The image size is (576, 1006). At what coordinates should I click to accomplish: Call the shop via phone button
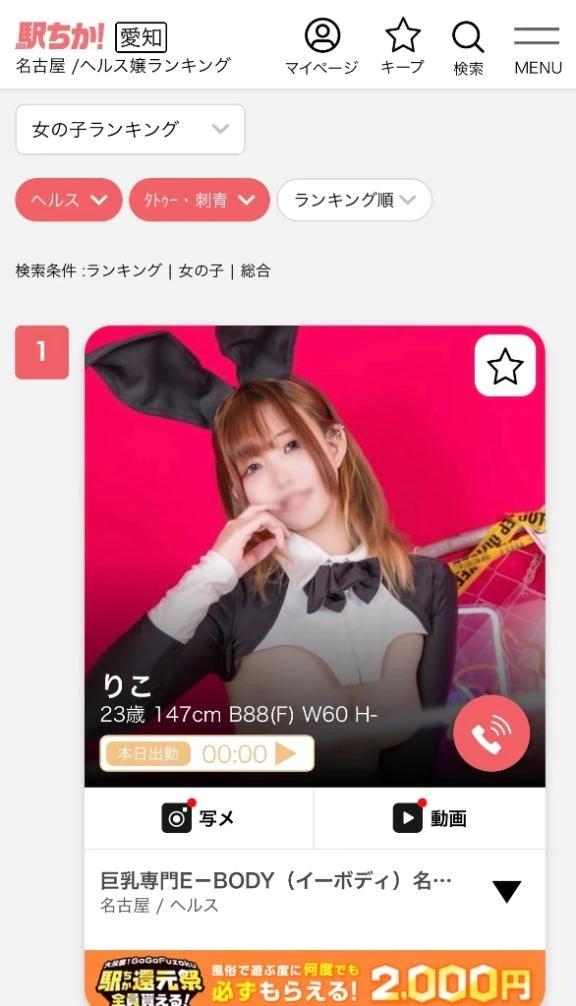click(x=491, y=733)
